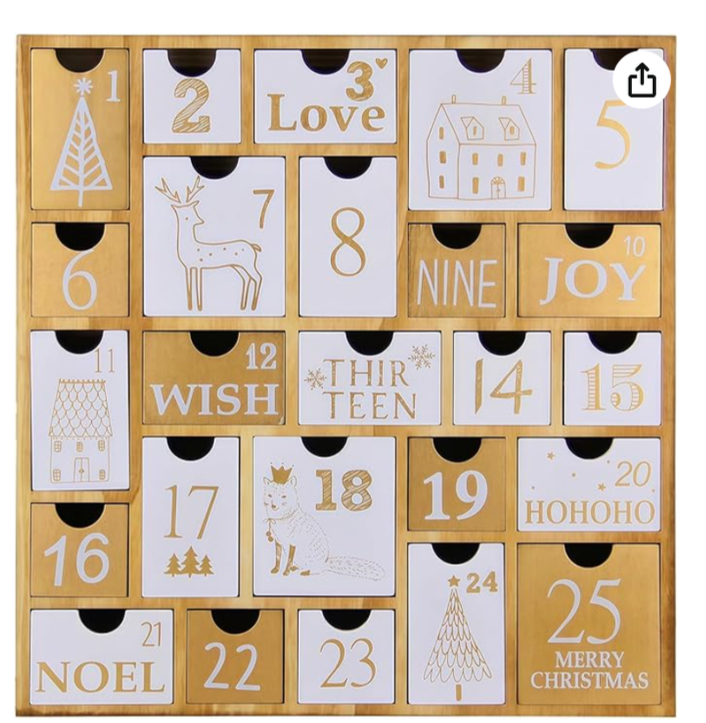Share this advent calendar product
Screen dimensions: 706x723
click(x=641, y=81)
